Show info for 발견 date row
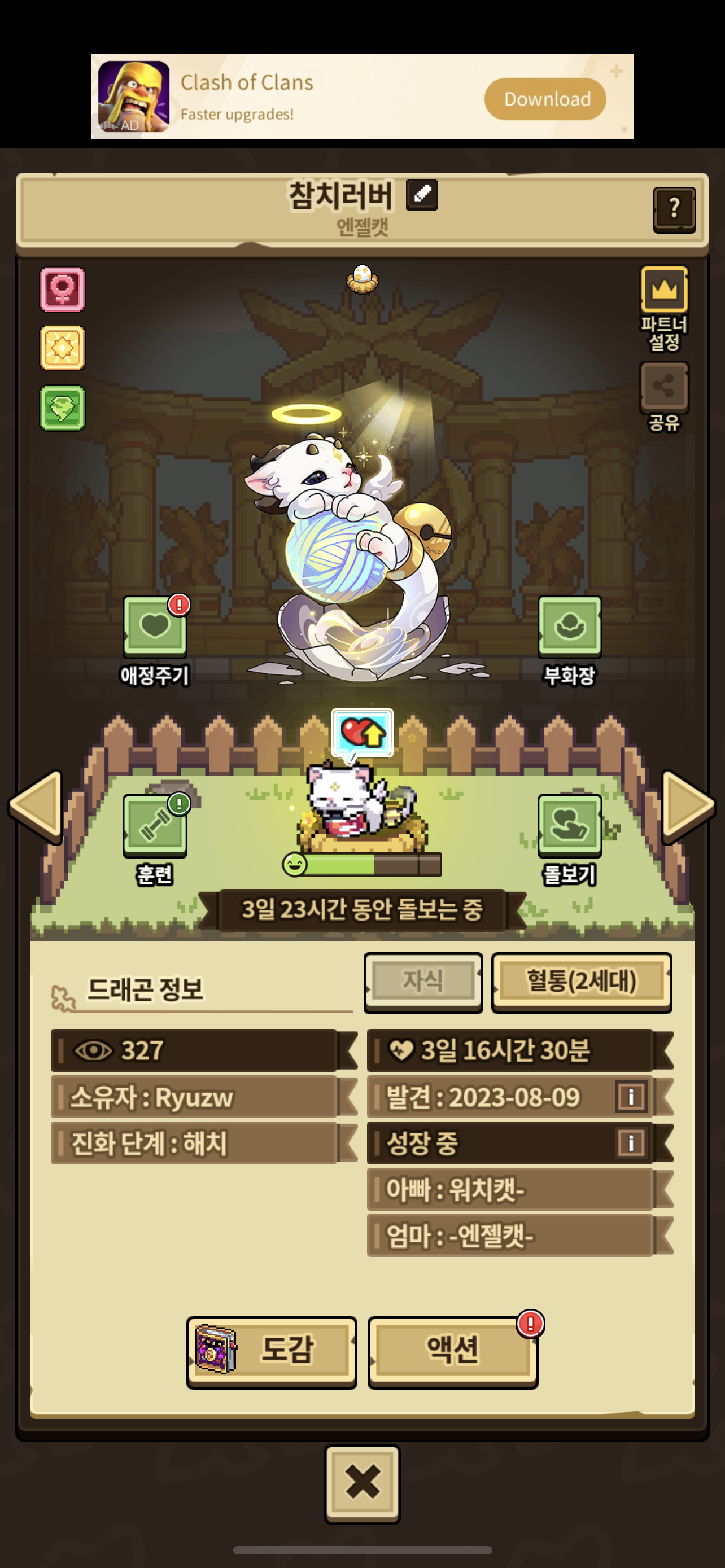 click(631, 1096)
